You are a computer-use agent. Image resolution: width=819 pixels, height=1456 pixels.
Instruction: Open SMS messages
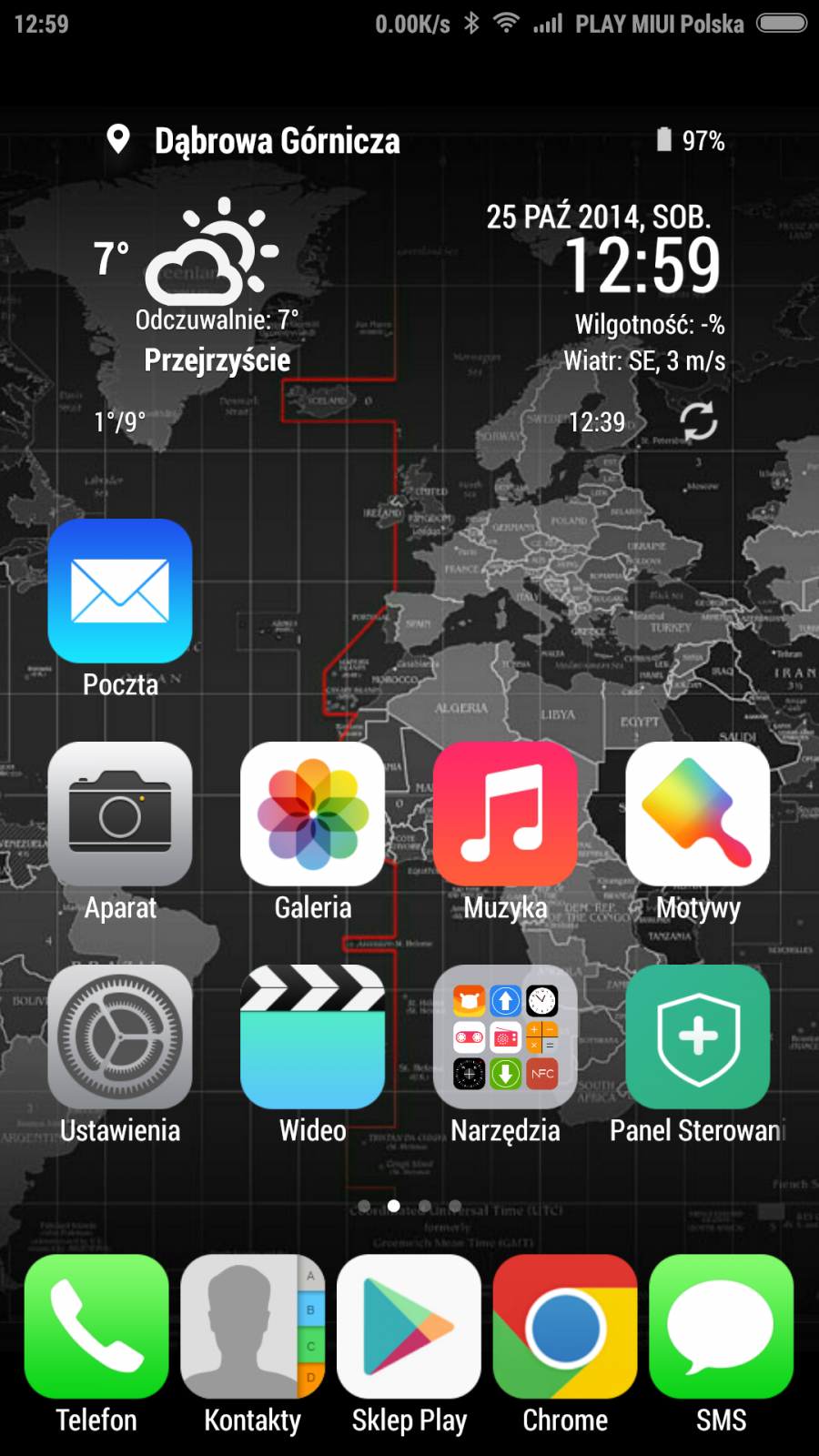click(x=722, y=1327)
